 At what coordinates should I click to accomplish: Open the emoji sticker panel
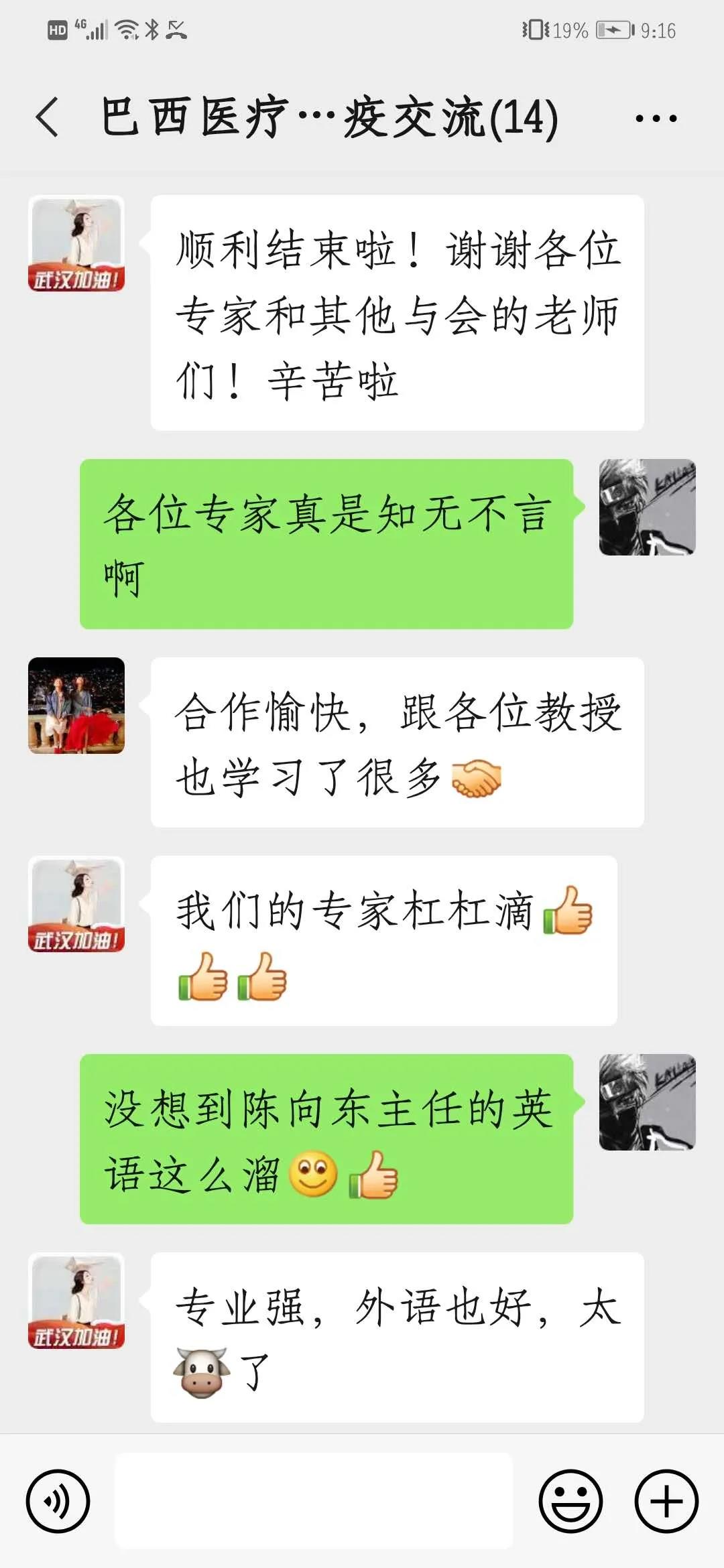[570, 1501]
